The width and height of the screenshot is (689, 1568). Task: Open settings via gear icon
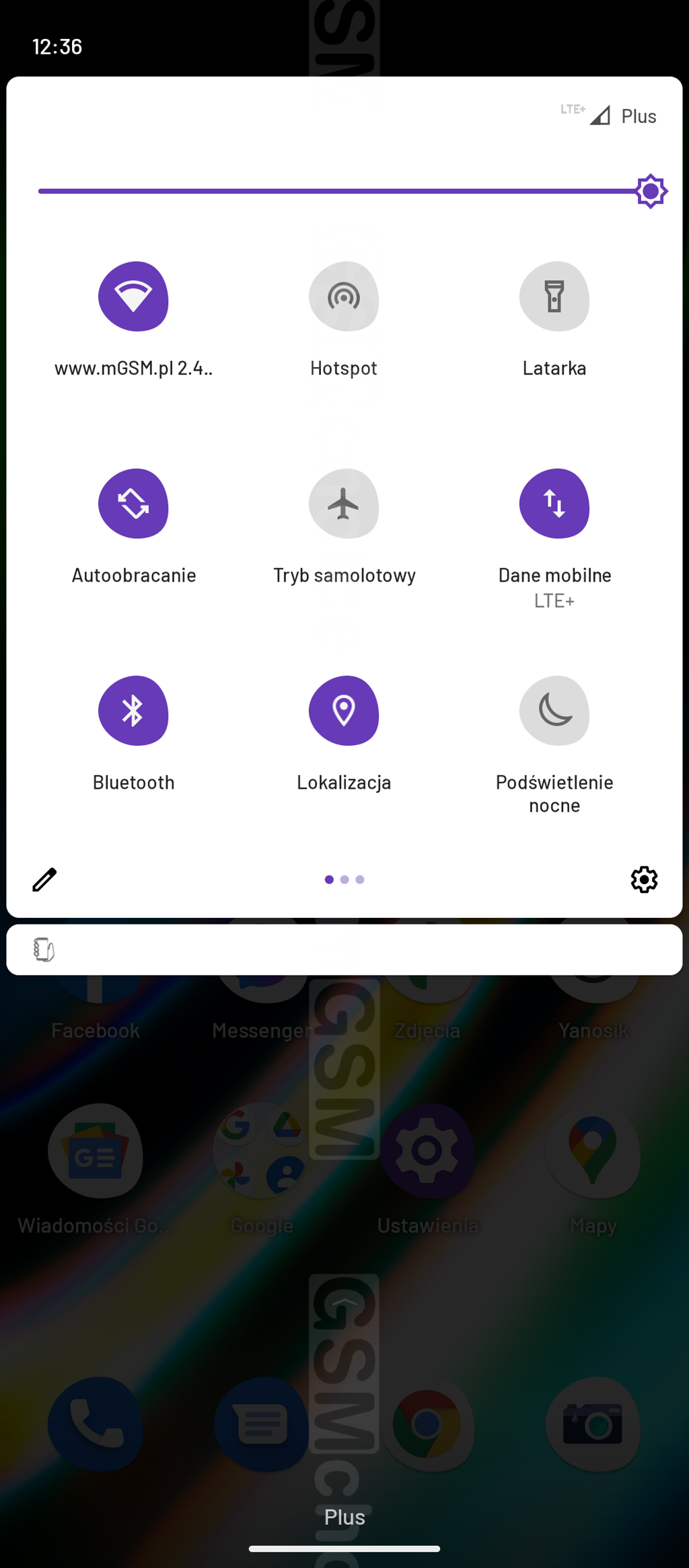click(x=644, y=879)
